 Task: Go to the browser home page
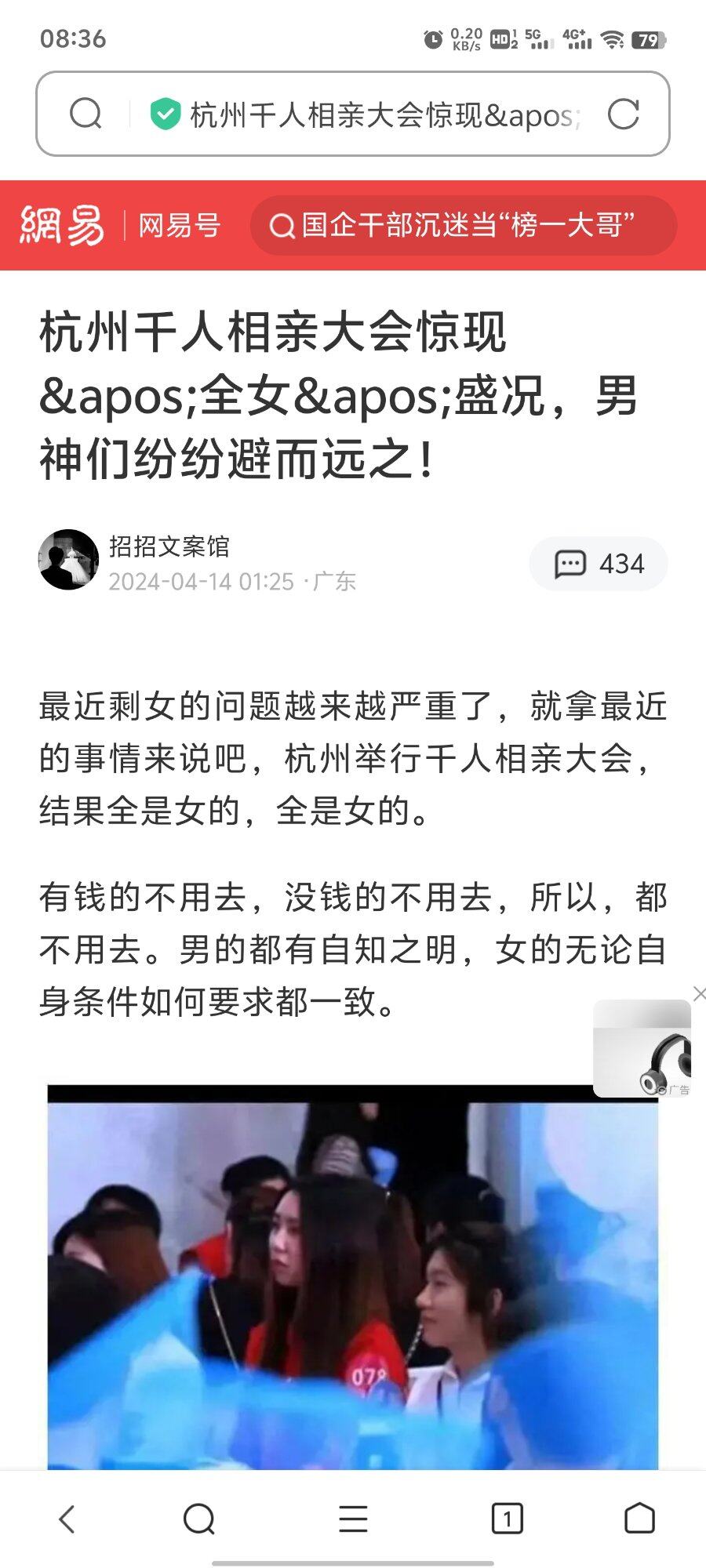639,1519
